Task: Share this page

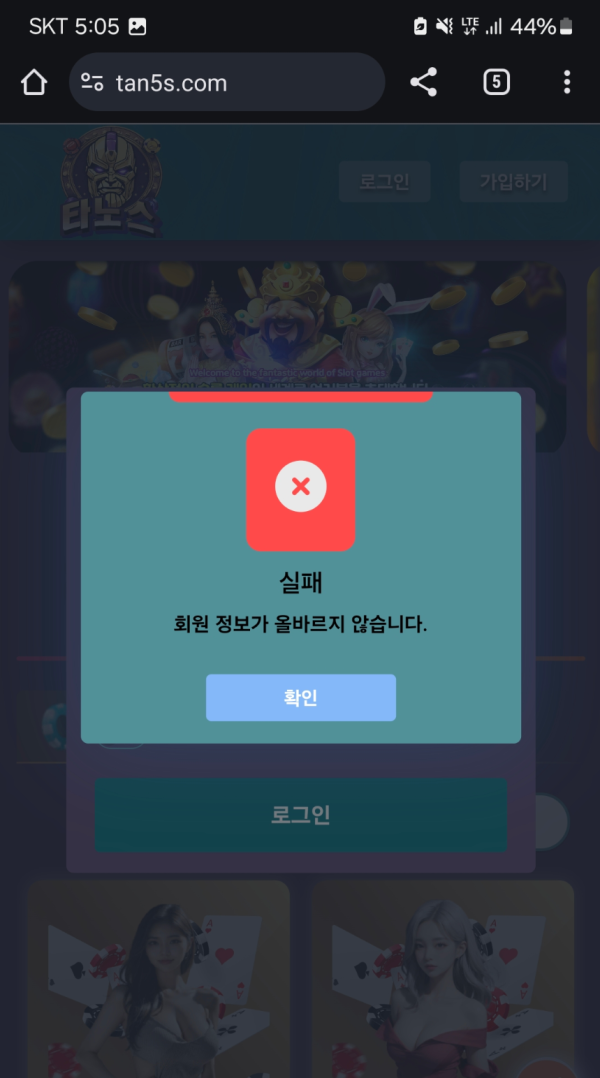Action: click(424, 82)
